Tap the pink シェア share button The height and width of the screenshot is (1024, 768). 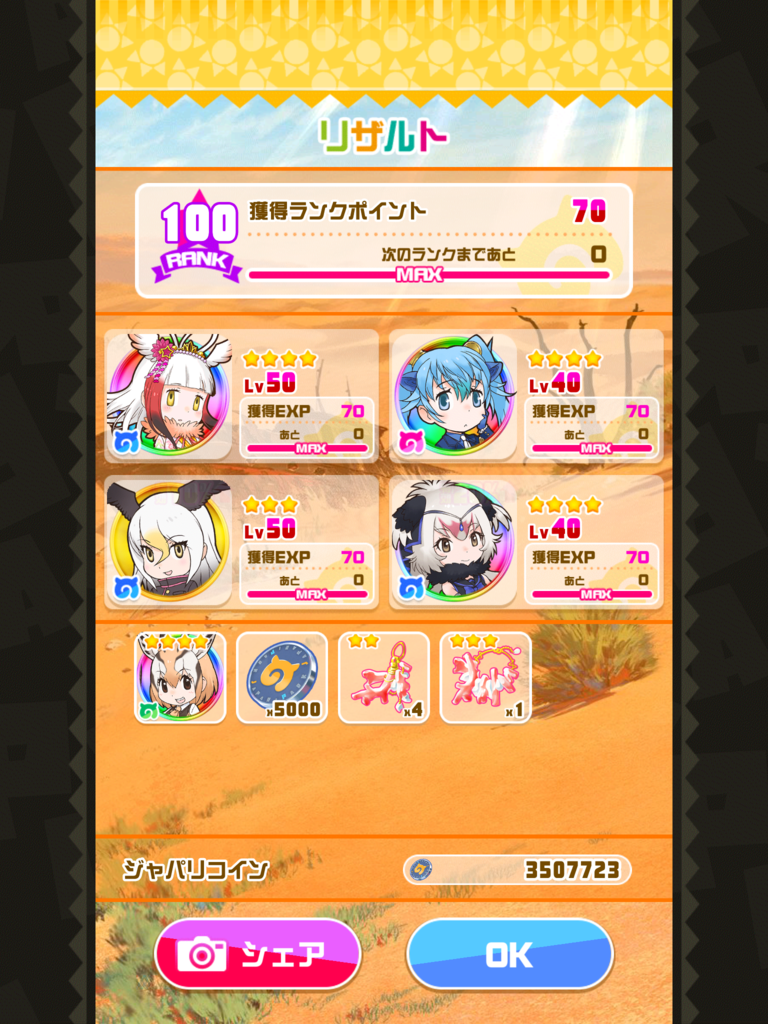tap(257, 954)
